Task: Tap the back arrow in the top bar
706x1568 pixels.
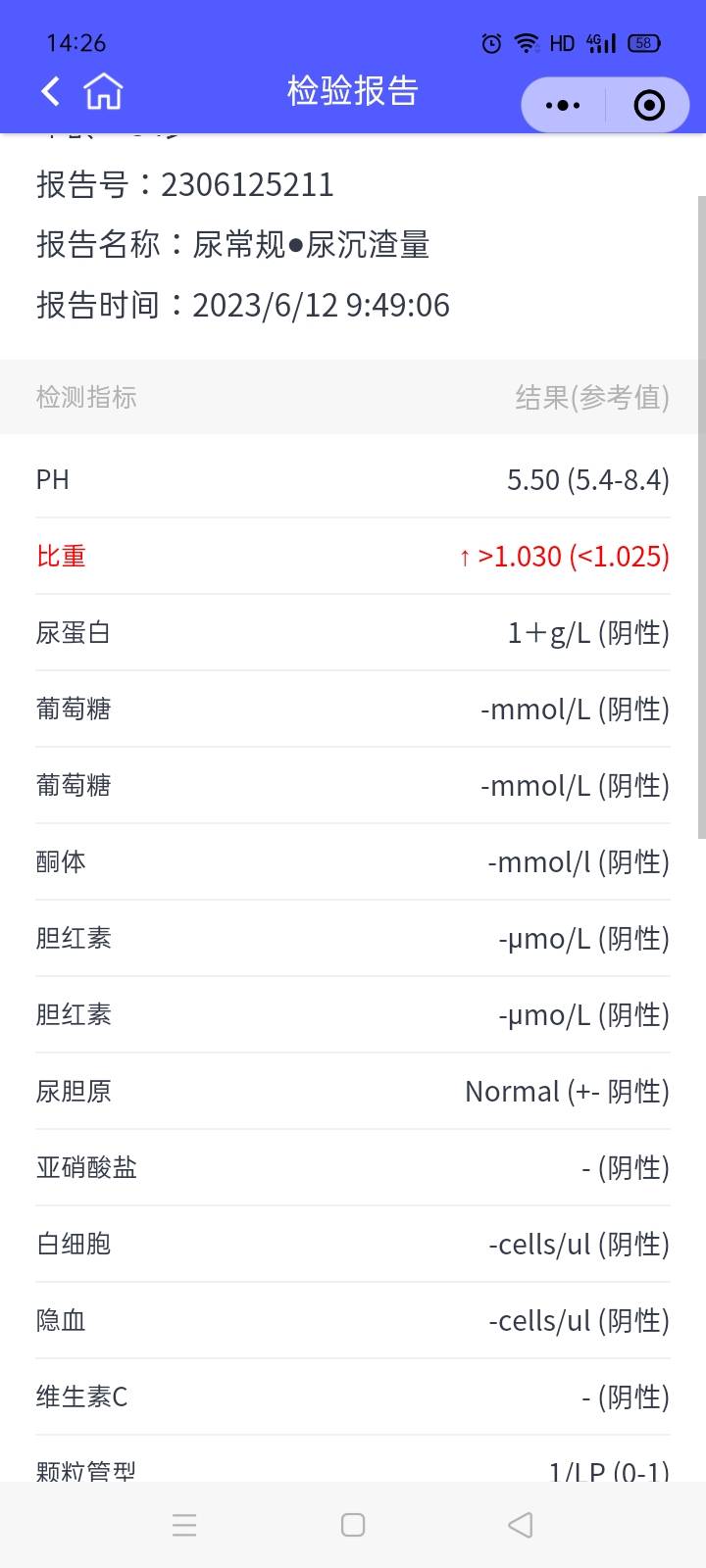Action: (49, 90)
